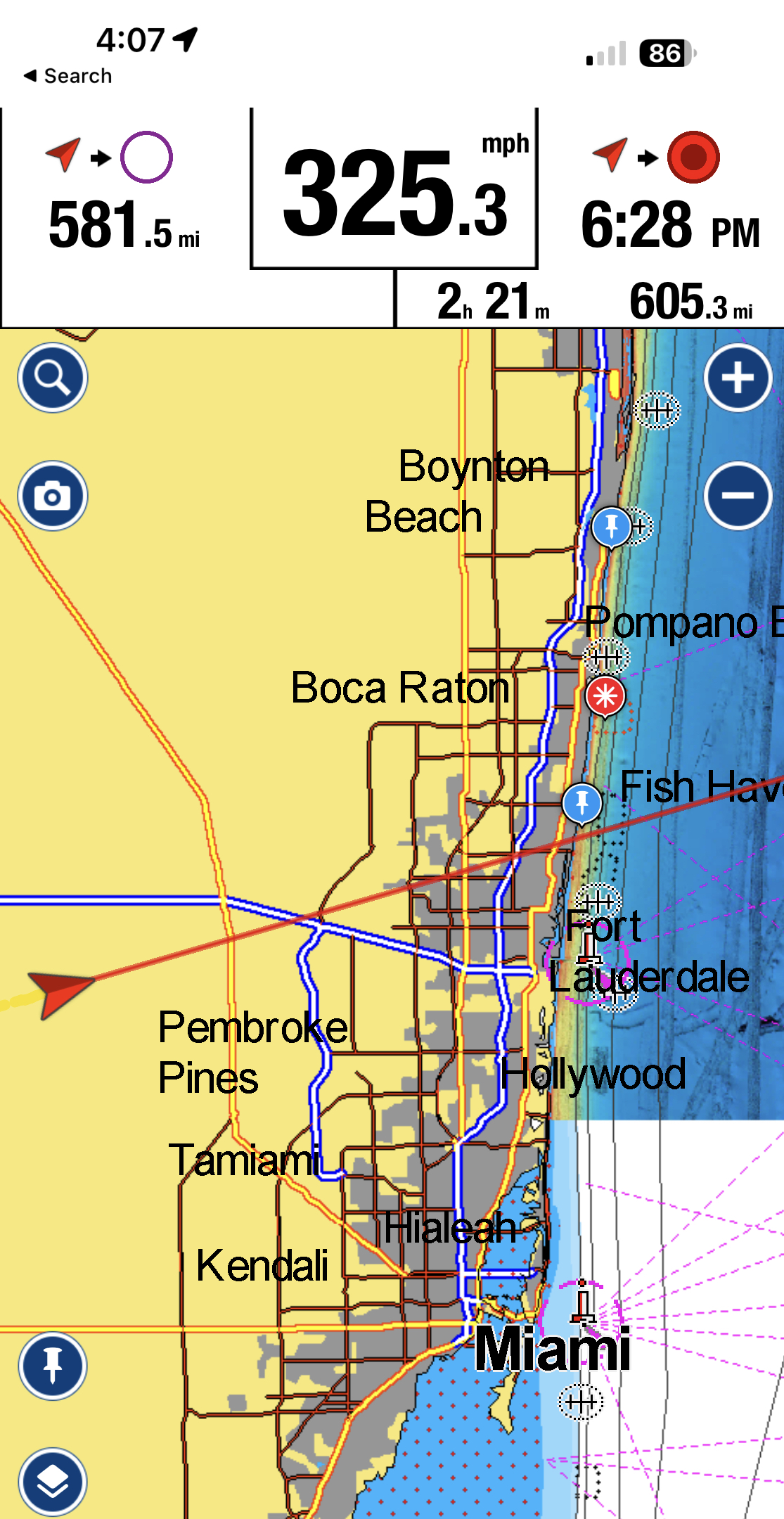
Task: Open the 325.3 mph speed panel
Action: pos(394,188)
